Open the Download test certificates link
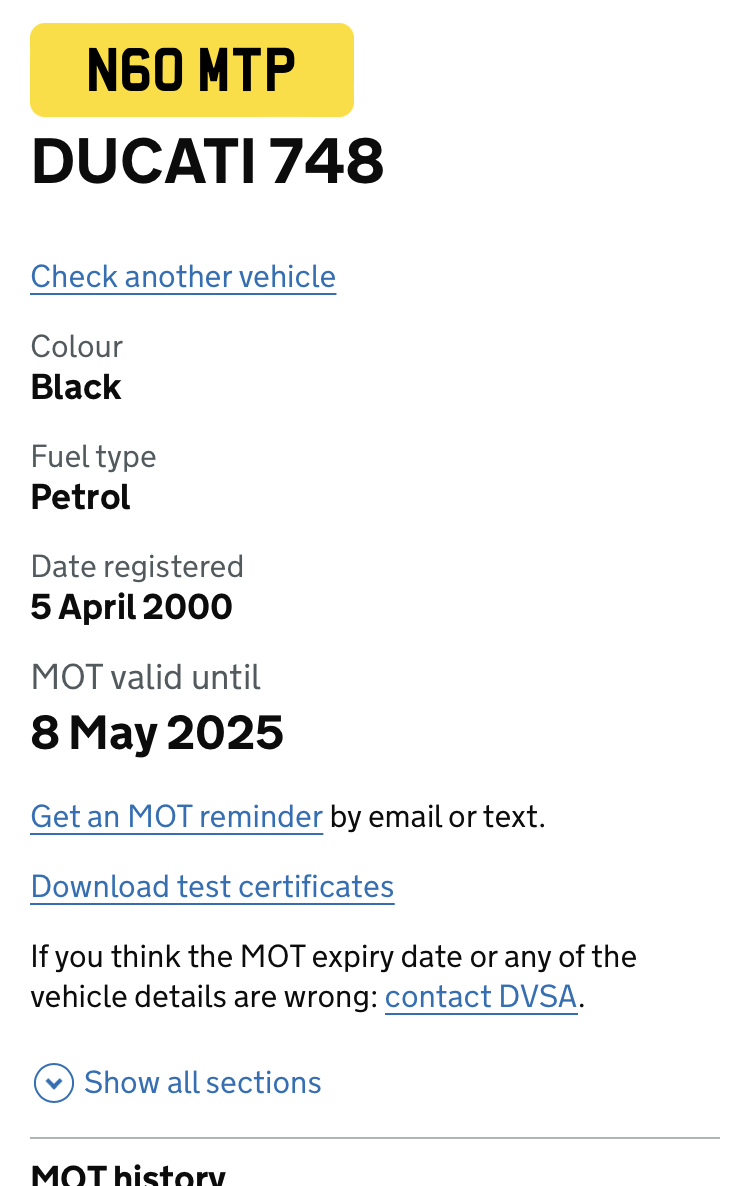 (212, 887)
